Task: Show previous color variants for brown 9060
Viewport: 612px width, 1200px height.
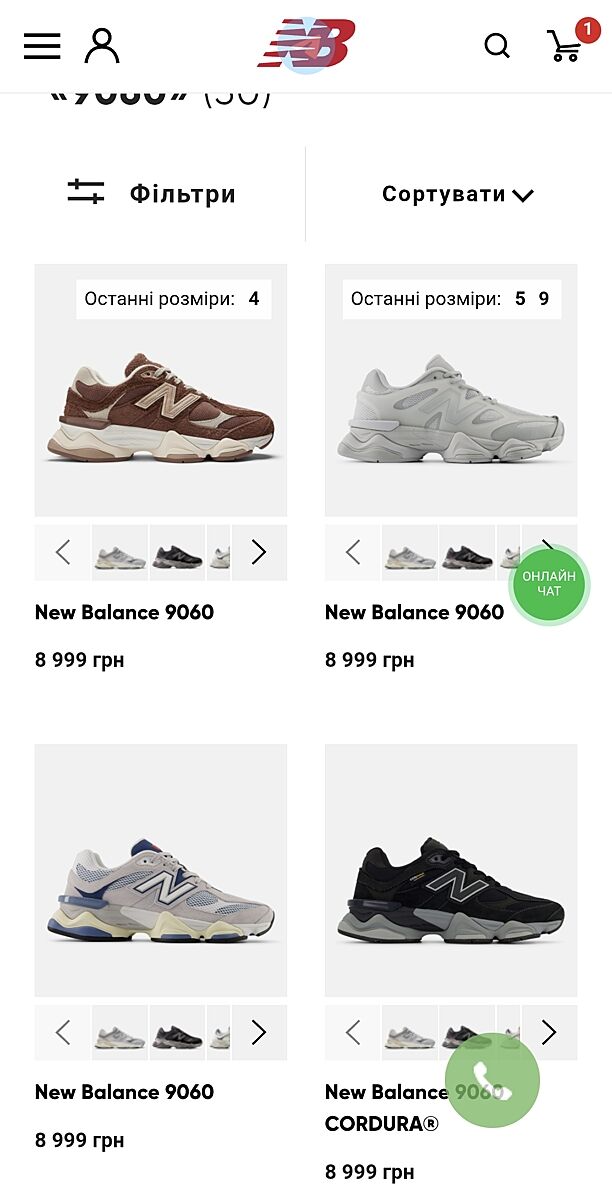Action: coord(63,552)
